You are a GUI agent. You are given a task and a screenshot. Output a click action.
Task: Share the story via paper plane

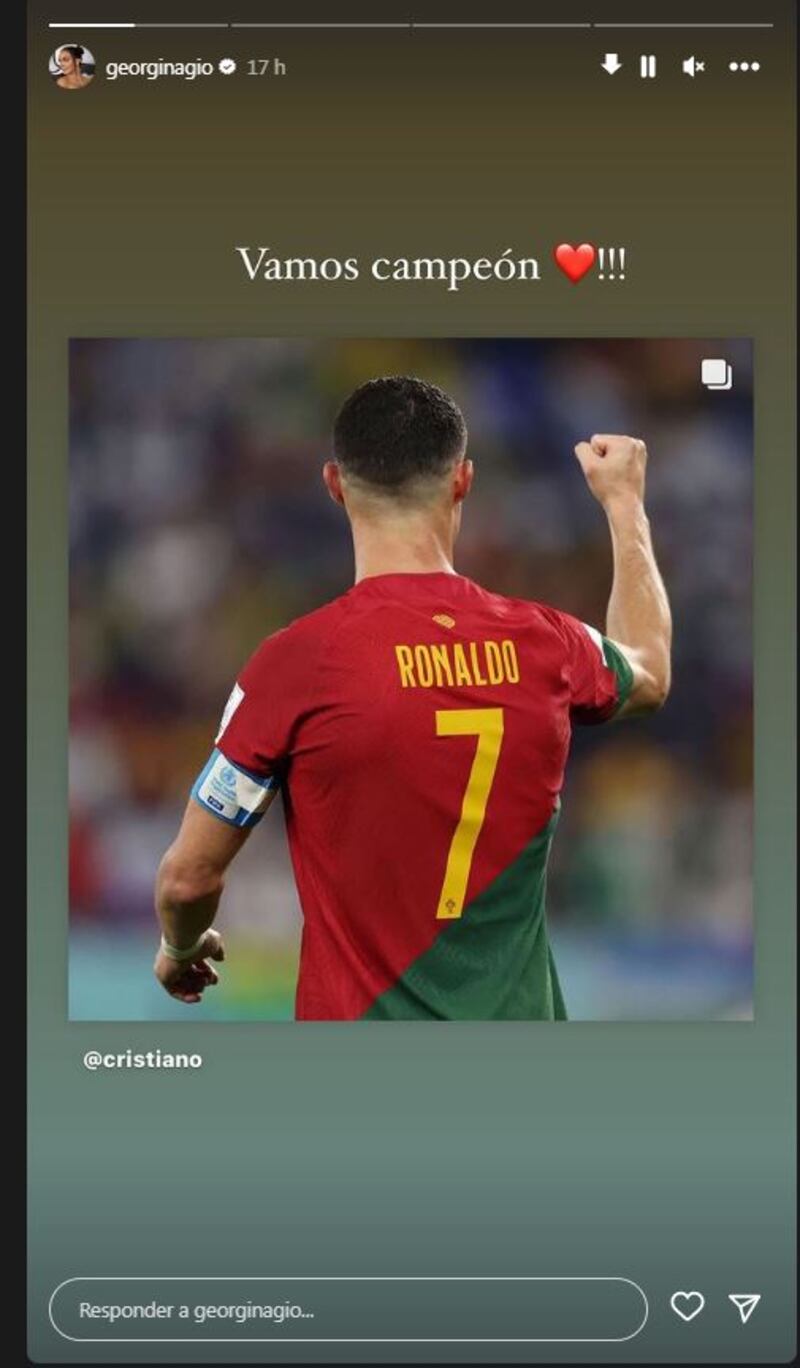click(744, 1308)
